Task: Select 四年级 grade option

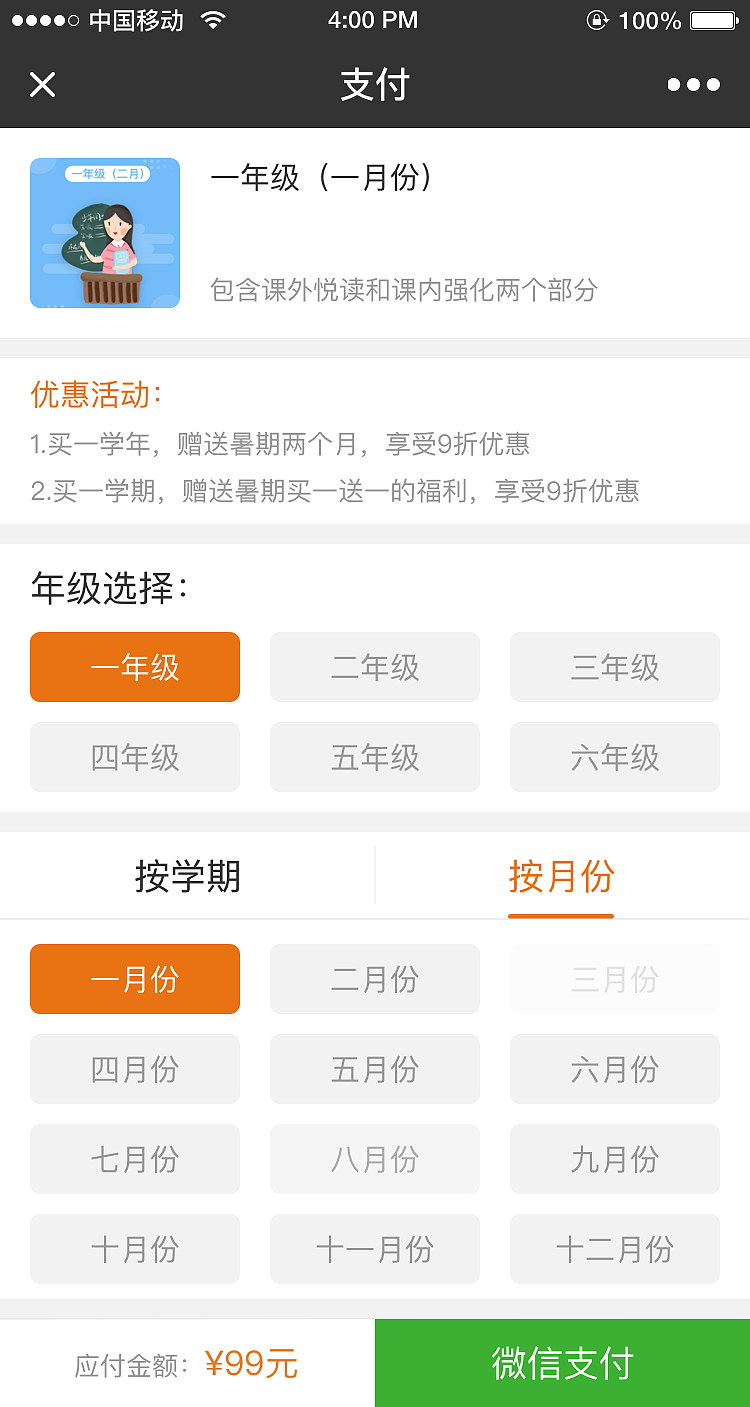Action: pos(134,757)
